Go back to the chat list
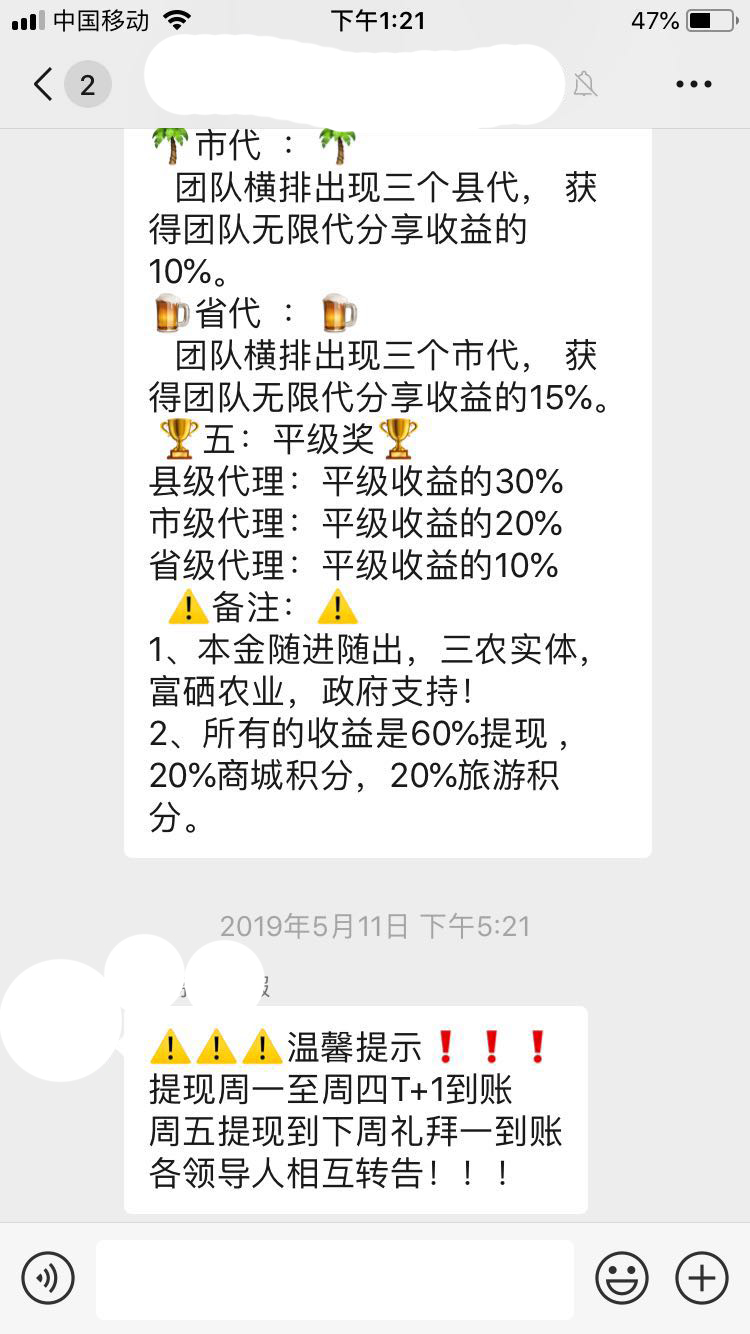This screenshot has height=1334, width=750. pyautogui.click(x=43, y=85)
